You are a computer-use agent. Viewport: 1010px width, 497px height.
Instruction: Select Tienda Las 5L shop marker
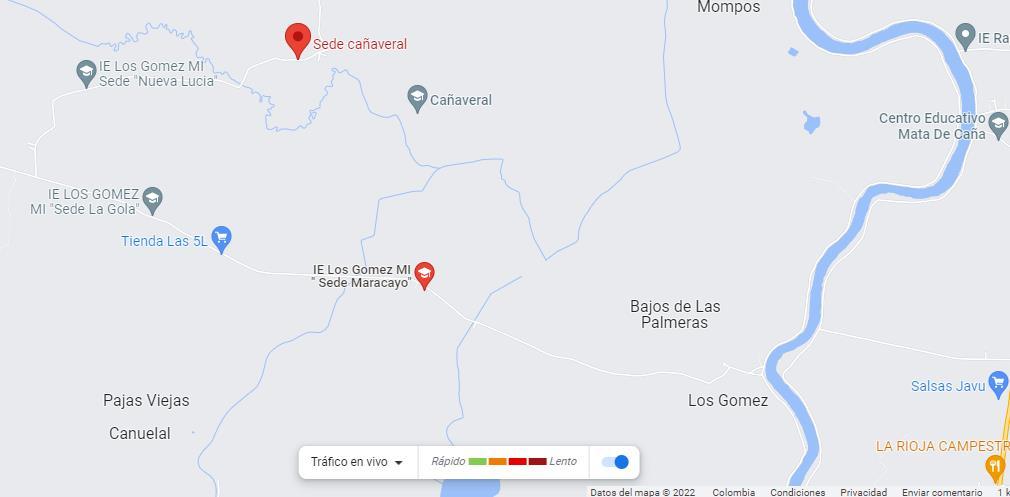coord(222,239)
